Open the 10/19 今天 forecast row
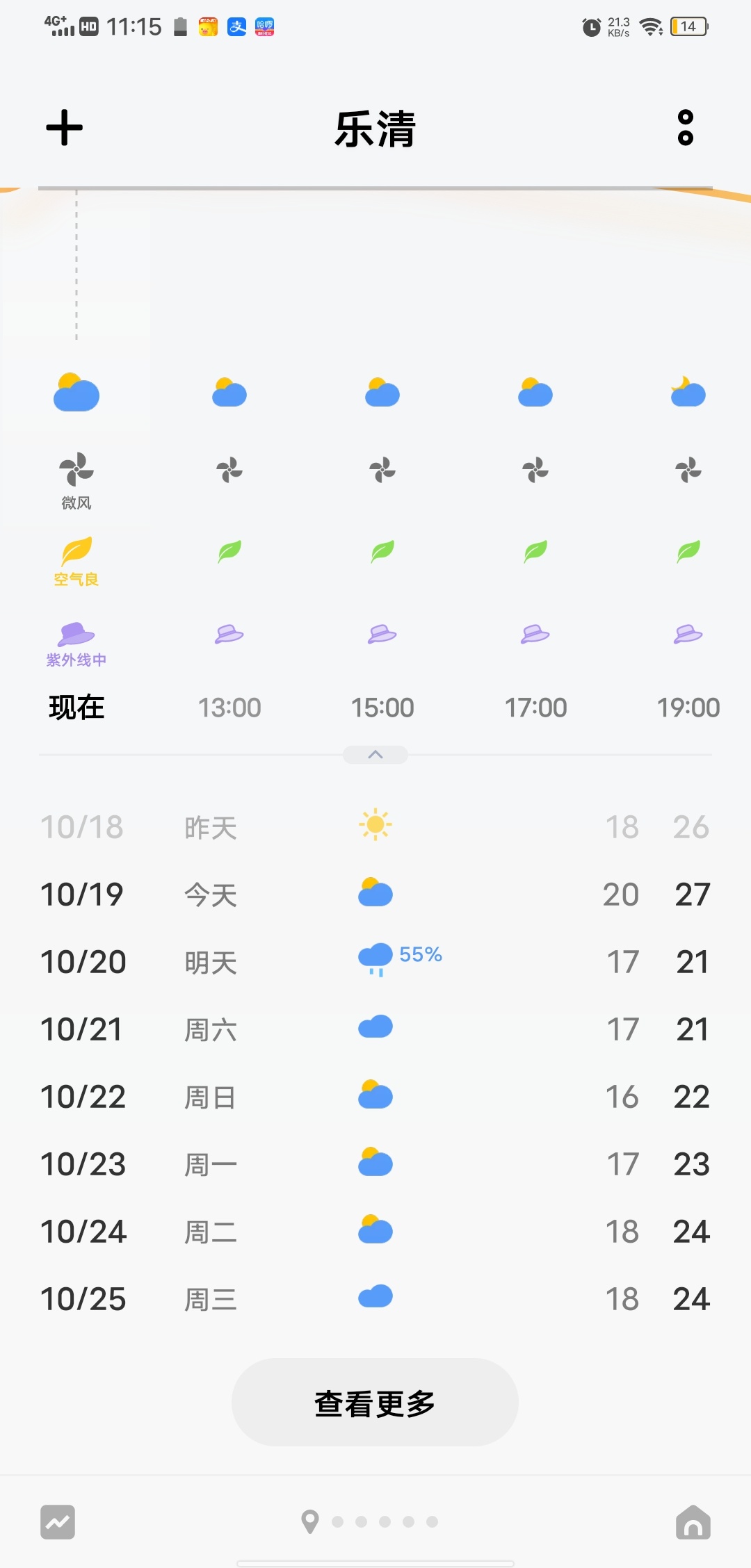Screen dimensions: 751x1568 point(375,895)
